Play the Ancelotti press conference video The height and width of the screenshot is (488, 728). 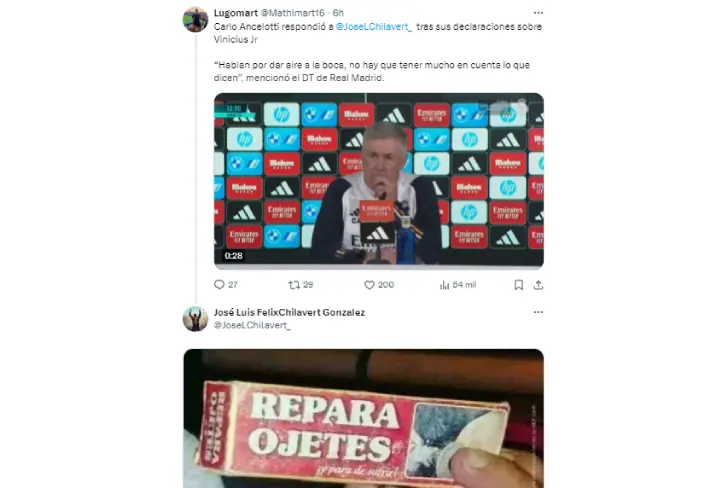click(x=379, y=180)
